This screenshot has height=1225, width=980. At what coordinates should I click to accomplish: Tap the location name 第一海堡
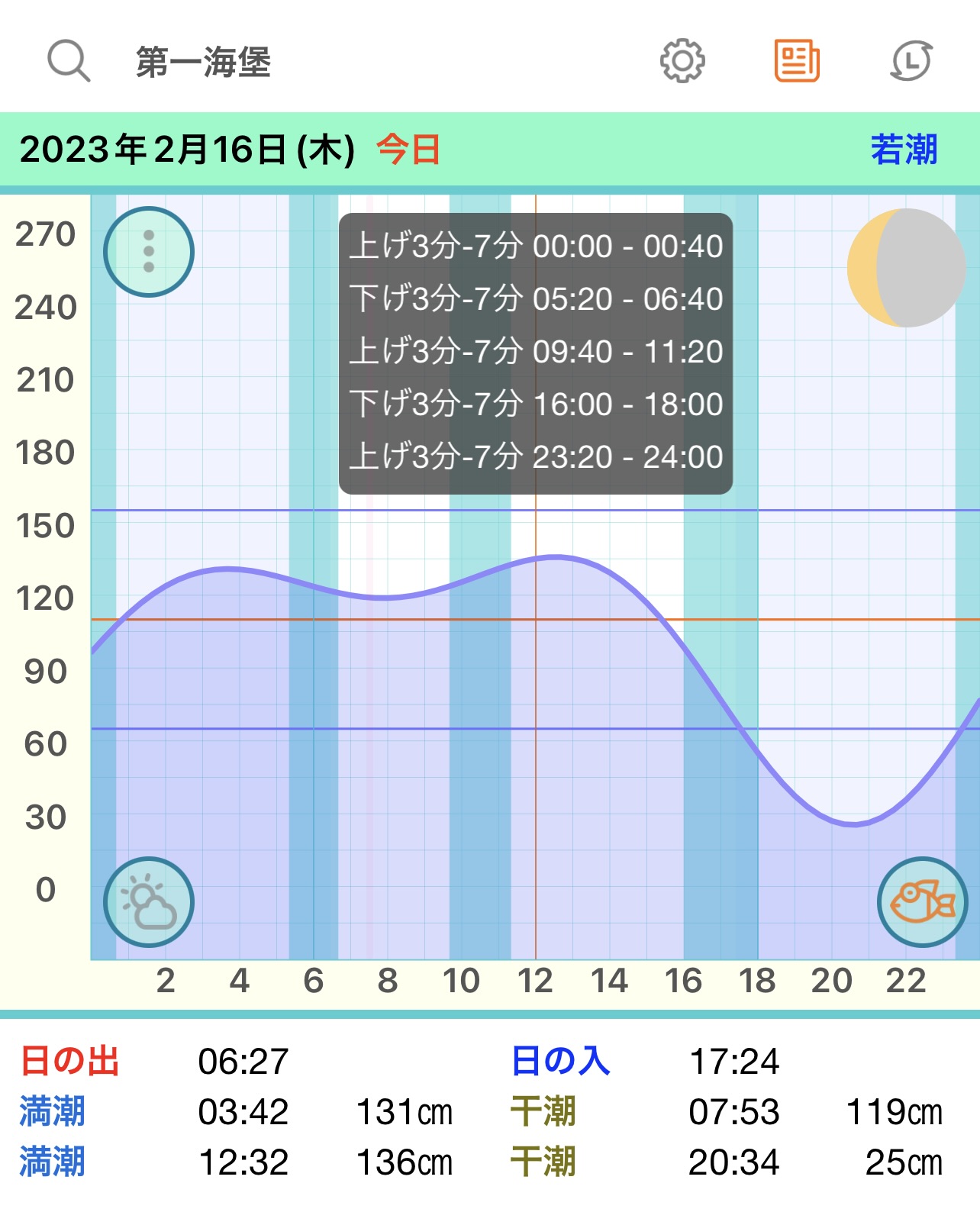(203, 63)
